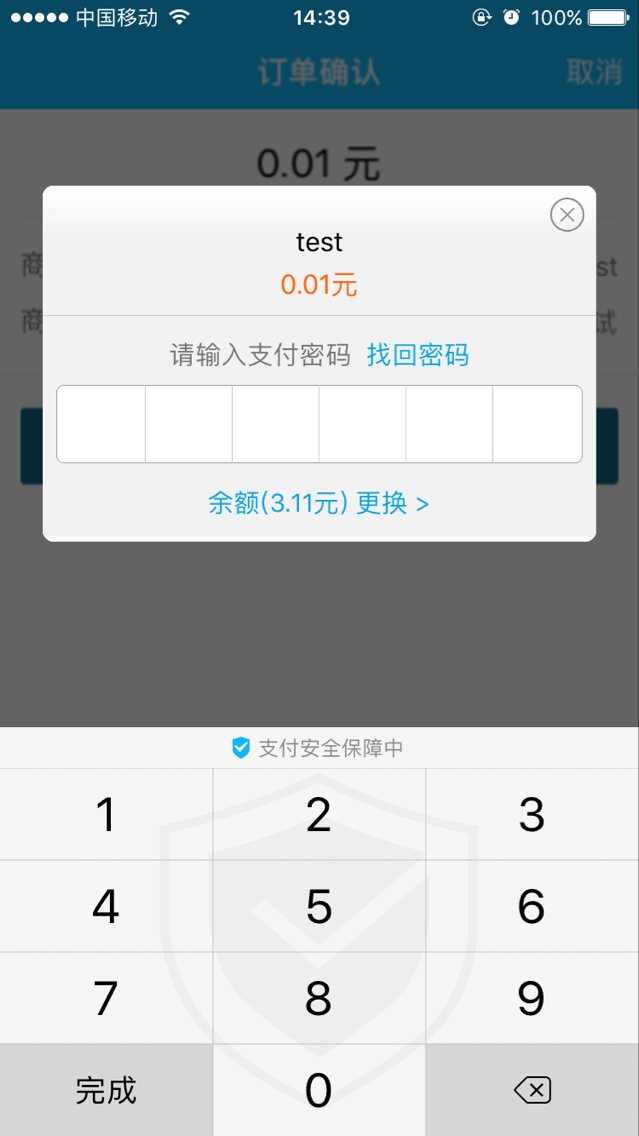
Task: Enter digit 1 on the keypad
Action: tap(106, 815)
